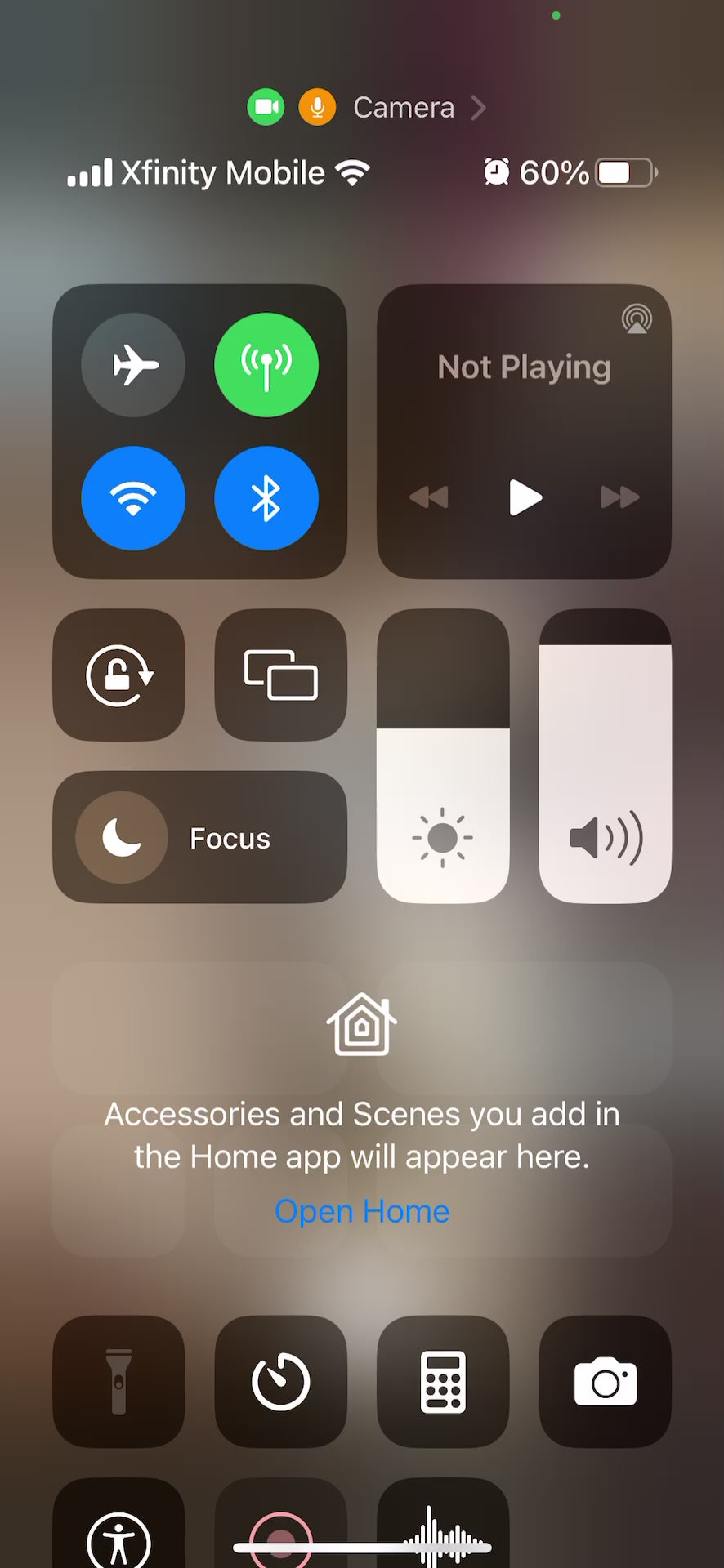Play media from the Not Playing widget
Viewport: 724px width, 1568px height.
[x=525, y=497]
